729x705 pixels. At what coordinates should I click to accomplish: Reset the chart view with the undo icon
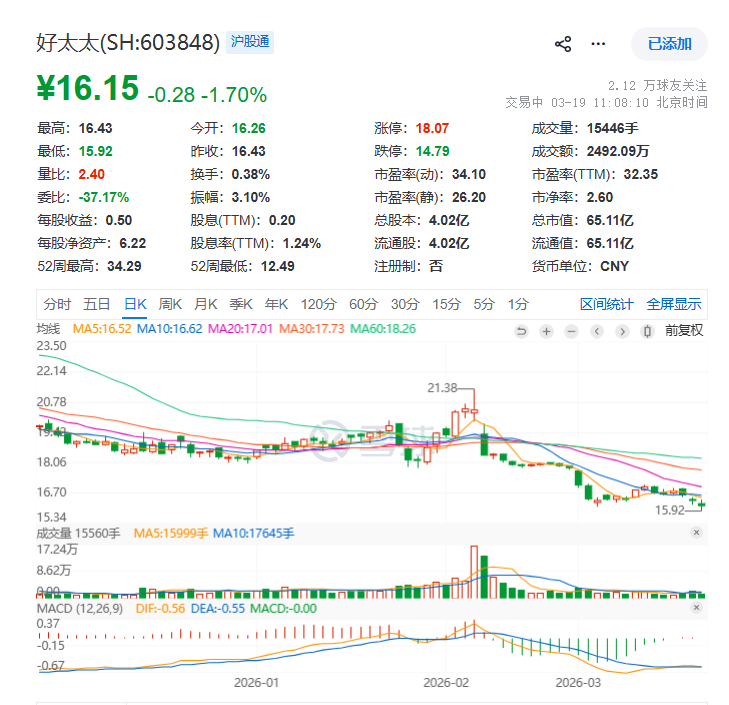tap(522, 331)
